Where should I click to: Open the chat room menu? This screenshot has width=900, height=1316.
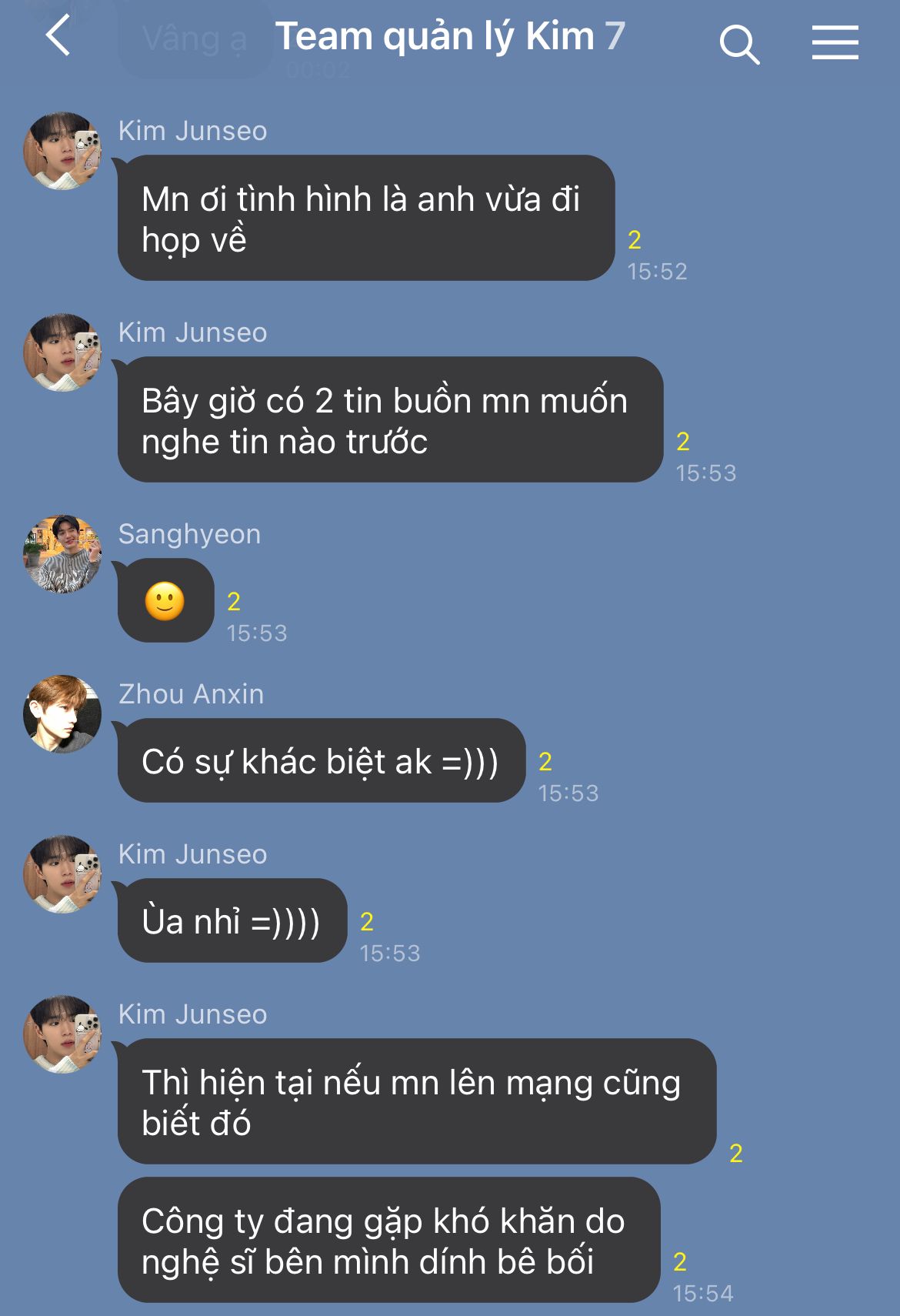[x=835, y=42]
